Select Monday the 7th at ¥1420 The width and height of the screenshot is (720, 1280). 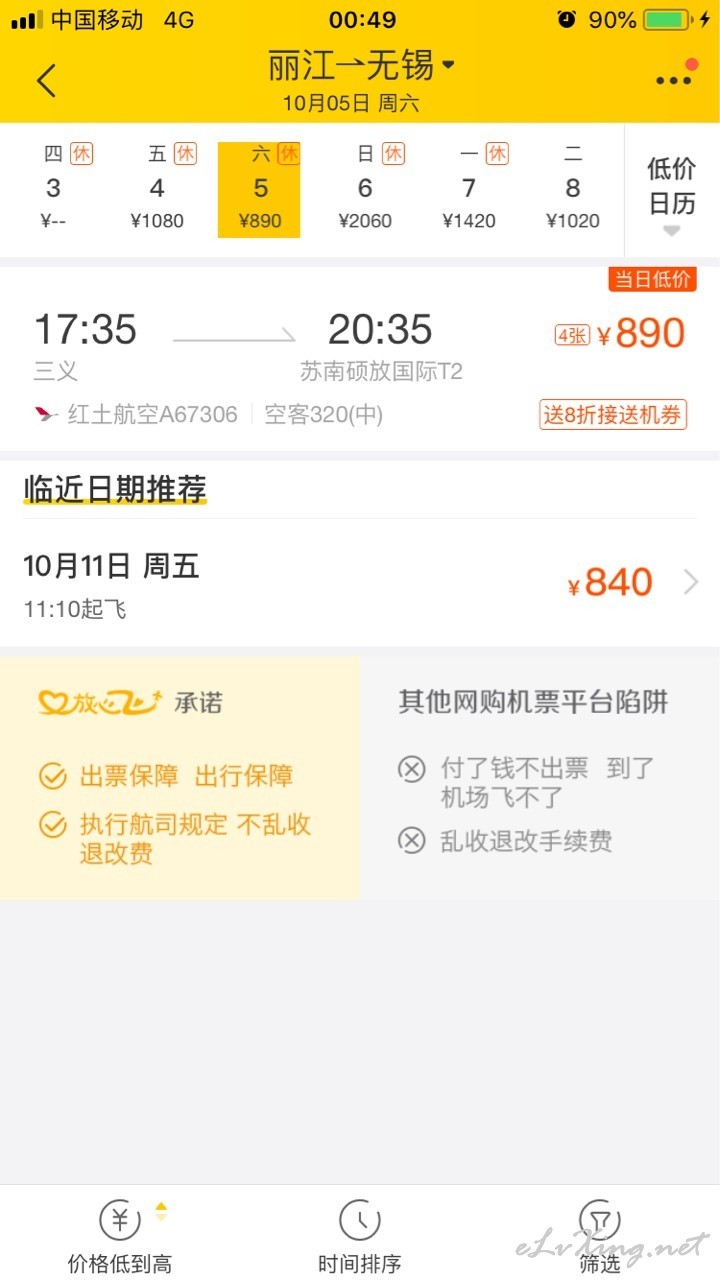point(469,189)
